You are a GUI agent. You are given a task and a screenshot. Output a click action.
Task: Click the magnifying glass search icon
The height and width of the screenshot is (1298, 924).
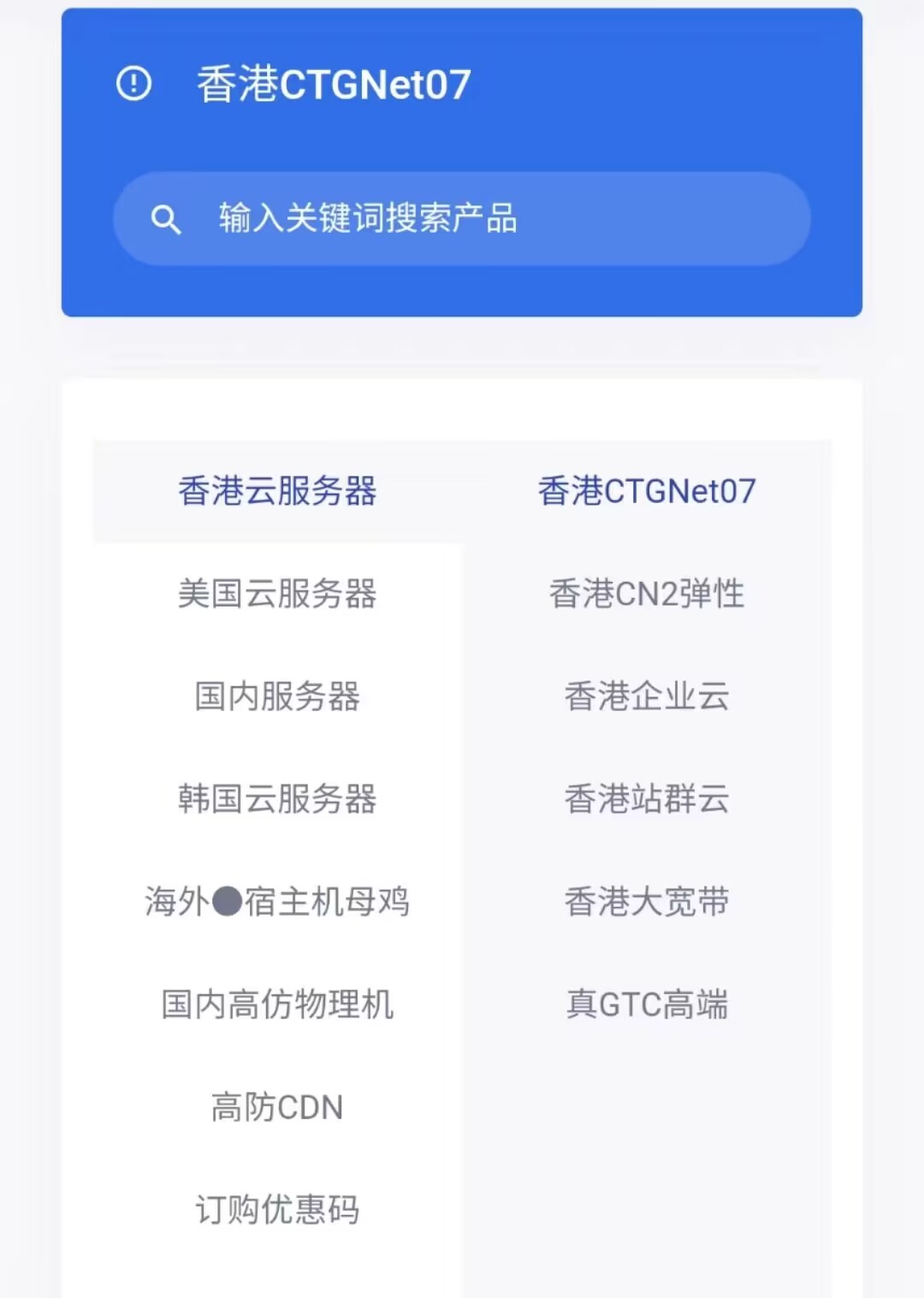[168, 218]
